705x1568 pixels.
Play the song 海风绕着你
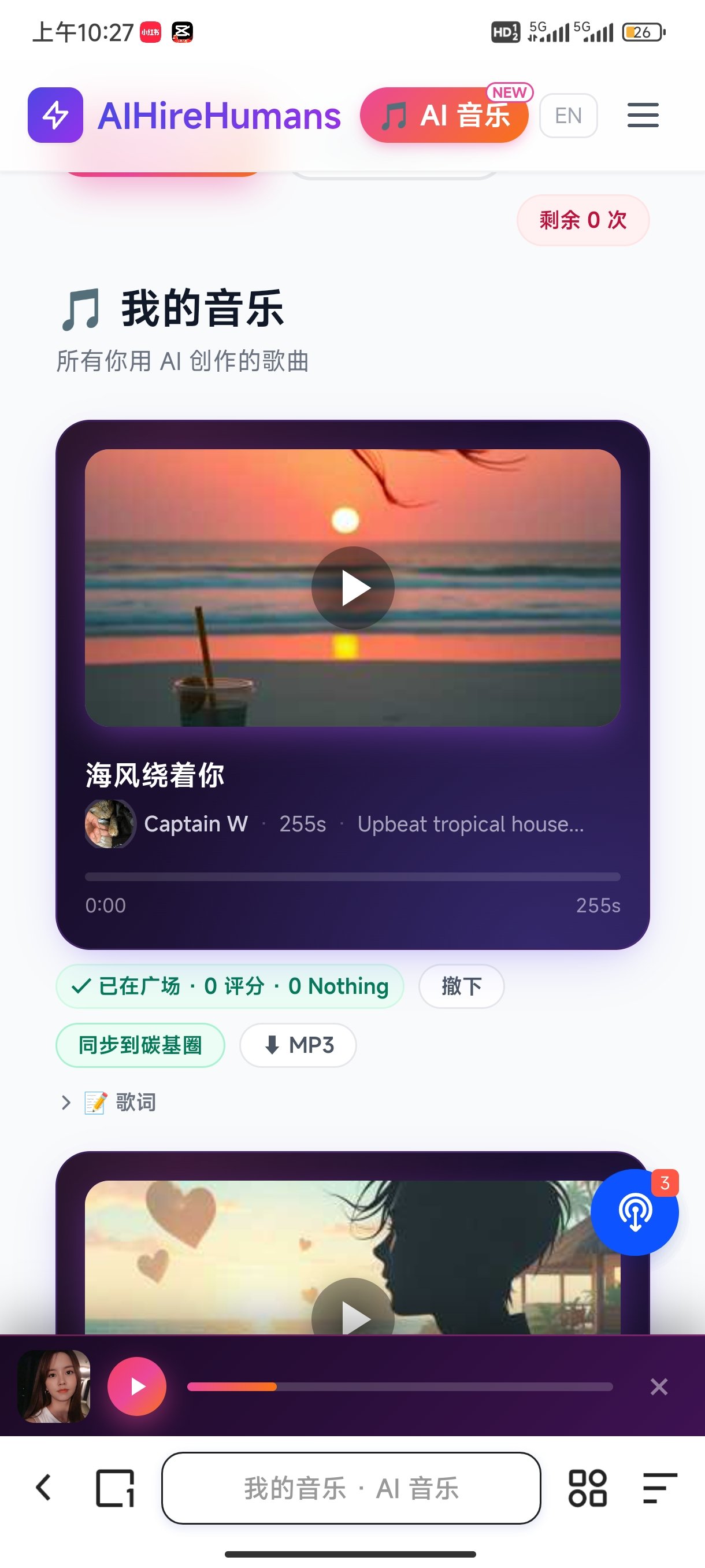pos(353,588)
